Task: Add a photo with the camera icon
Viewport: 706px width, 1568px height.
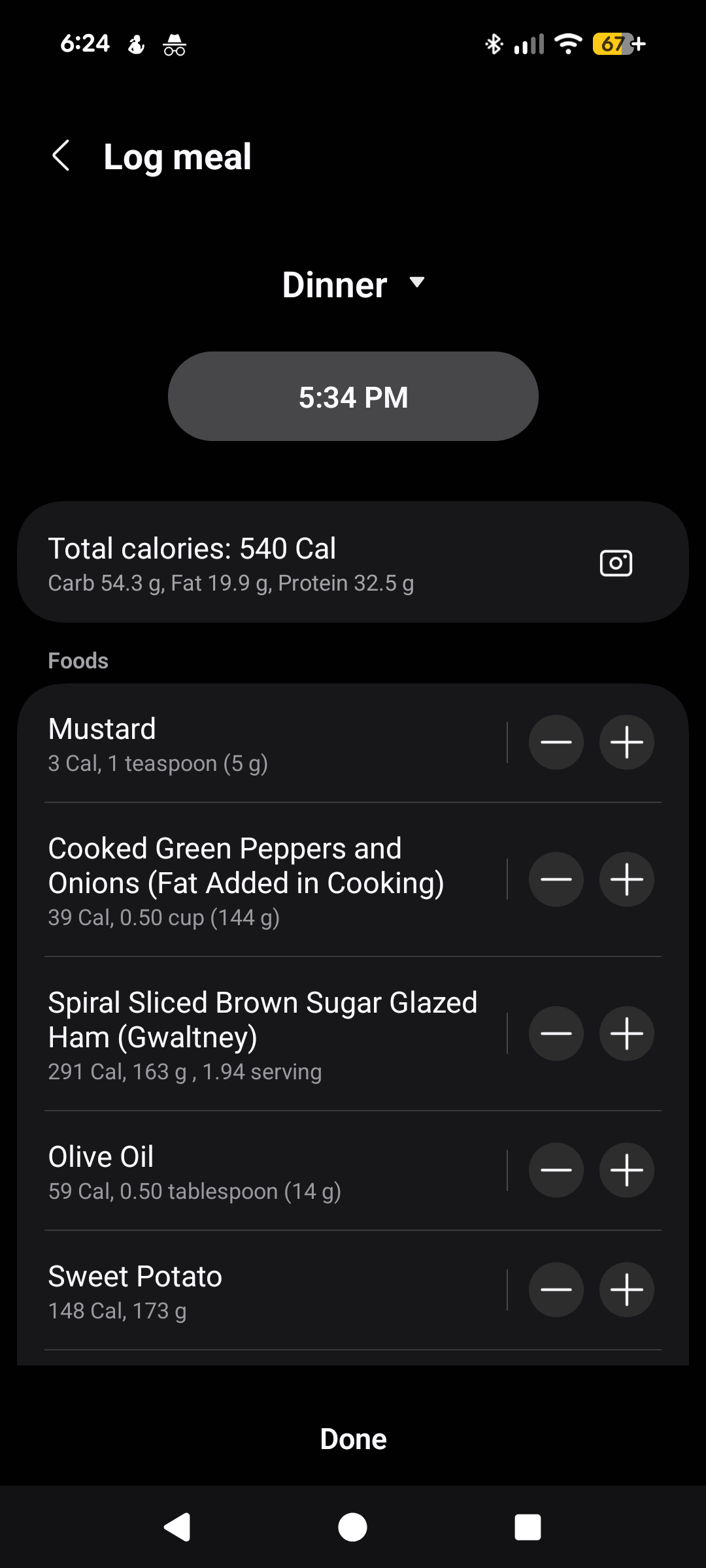Action: coord(616,563)
